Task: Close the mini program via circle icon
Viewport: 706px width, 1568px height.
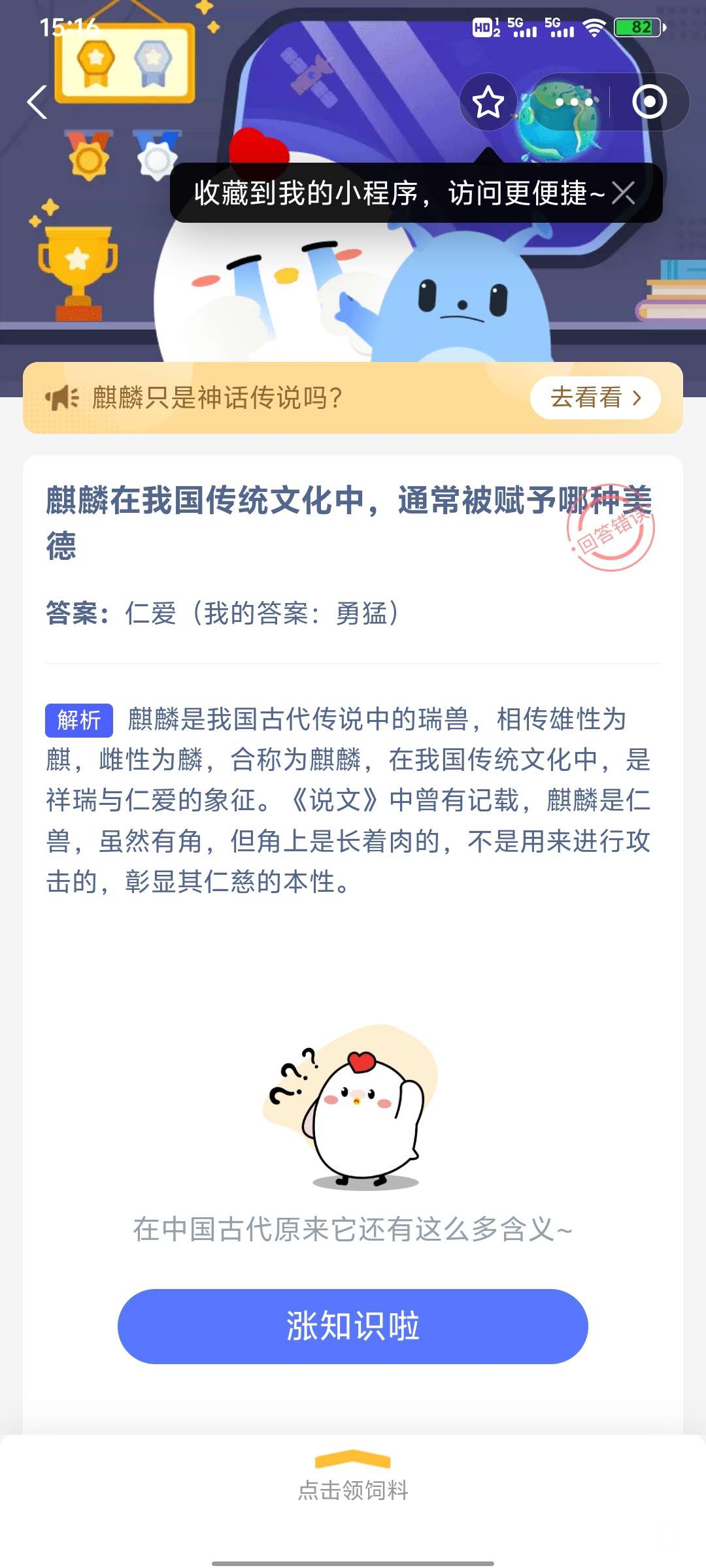Action: (649, 103)
